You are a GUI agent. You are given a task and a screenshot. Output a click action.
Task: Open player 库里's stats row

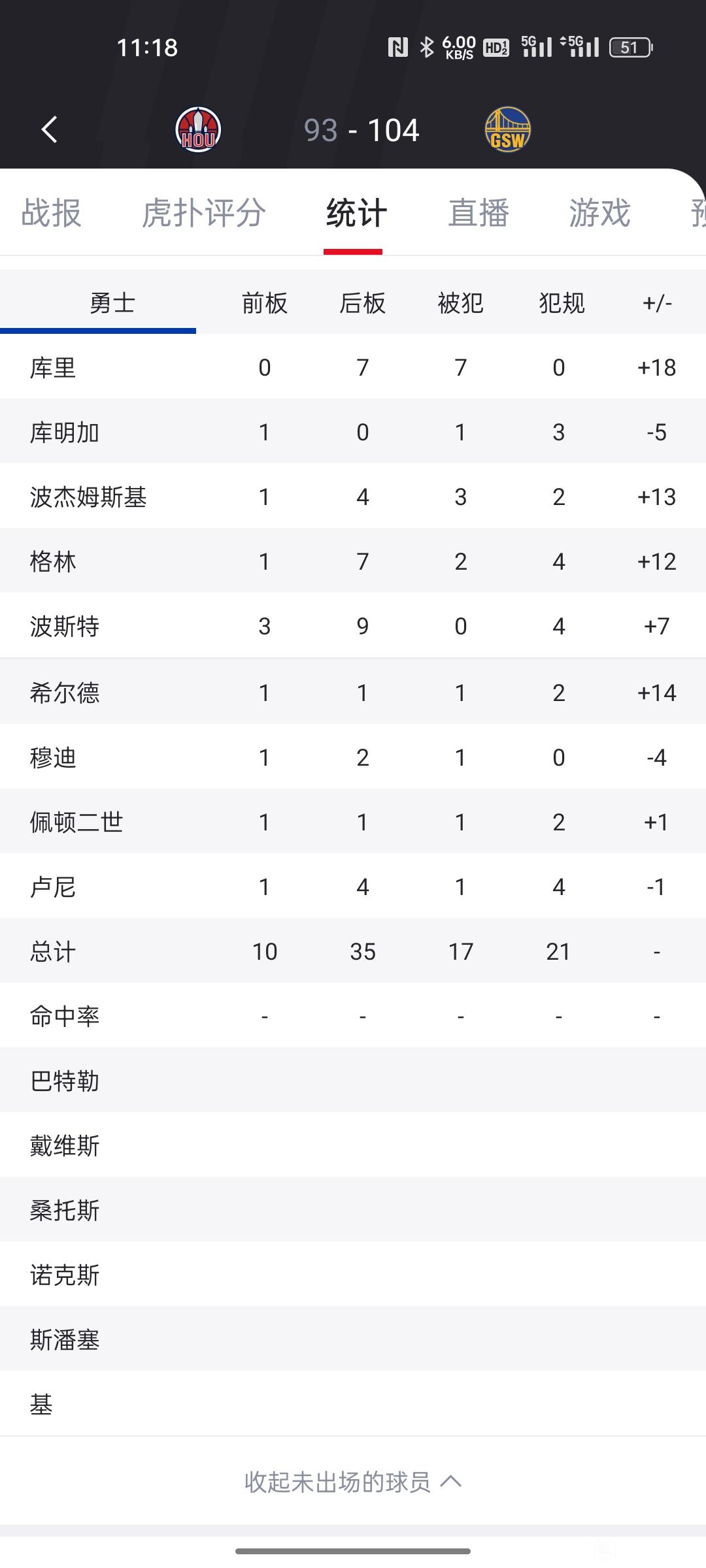[x=353, y=367]
